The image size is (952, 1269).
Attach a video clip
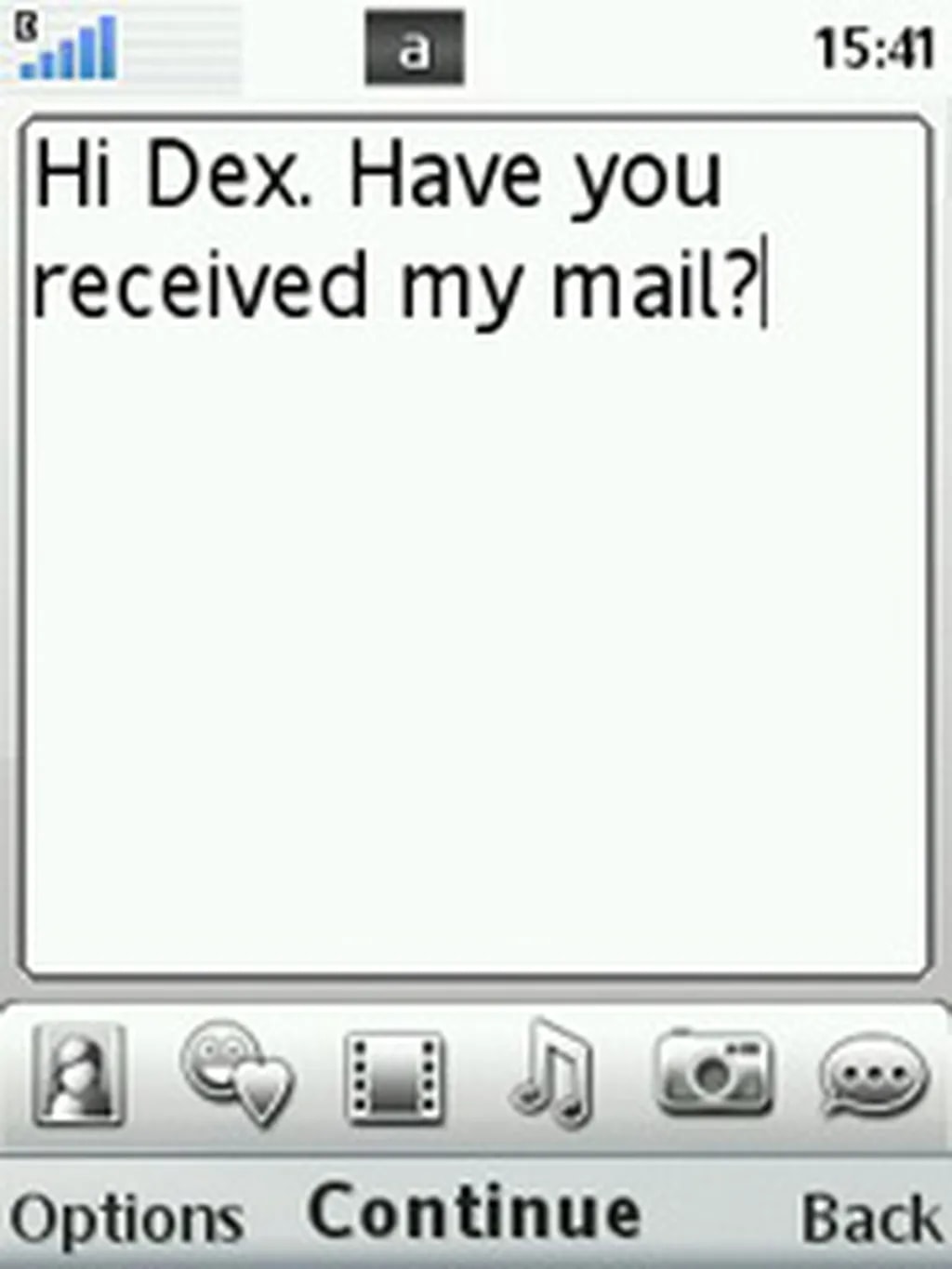[394, 1075]
